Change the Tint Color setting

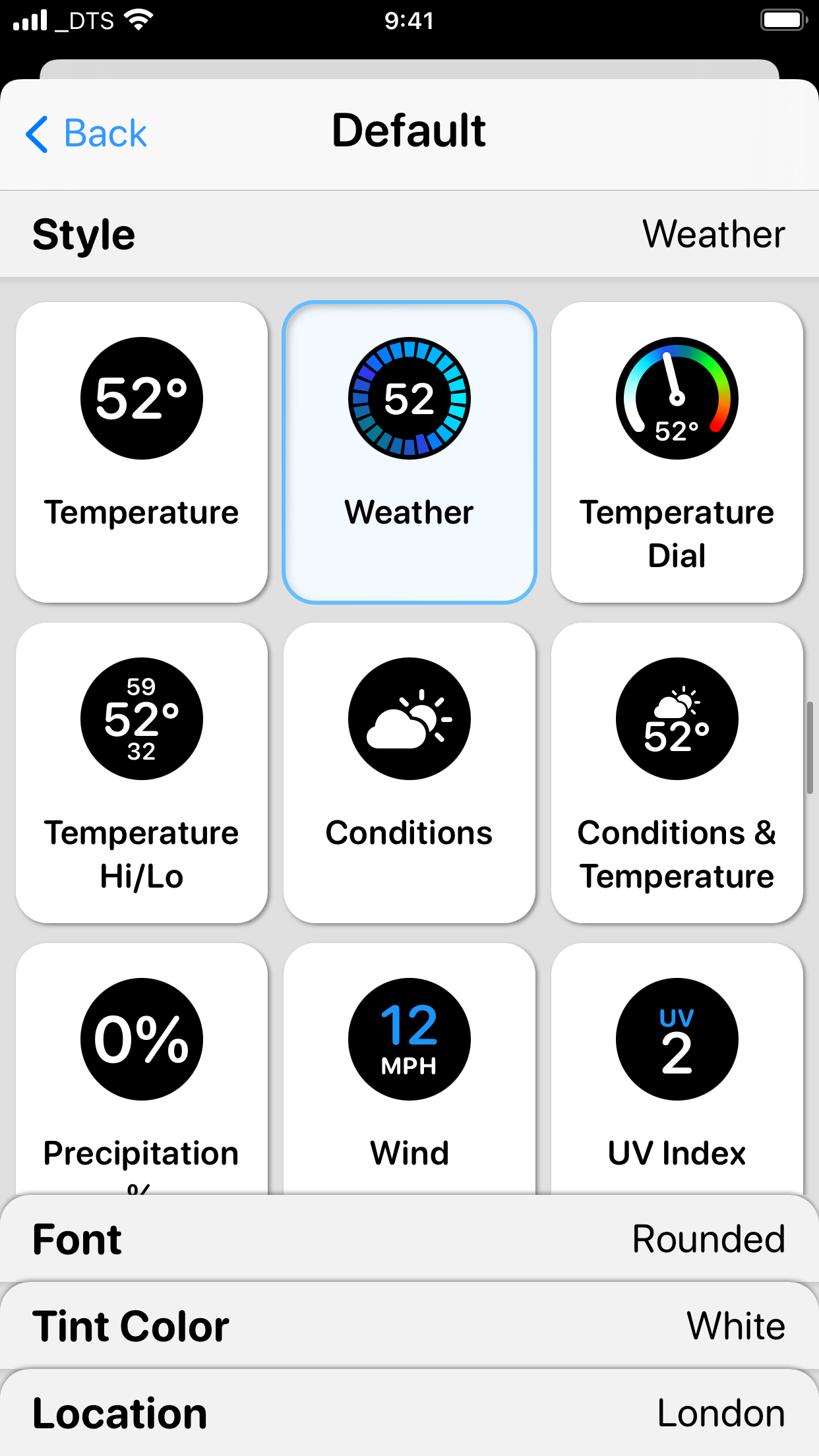click(409, 1326)
